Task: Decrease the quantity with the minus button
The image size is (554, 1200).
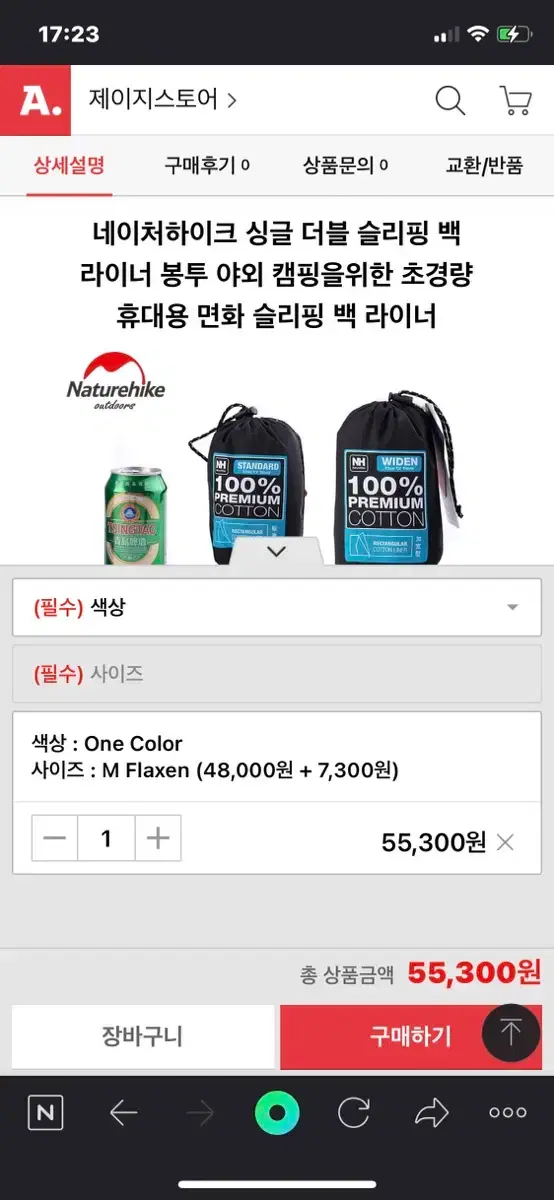Action: (55, 838)
